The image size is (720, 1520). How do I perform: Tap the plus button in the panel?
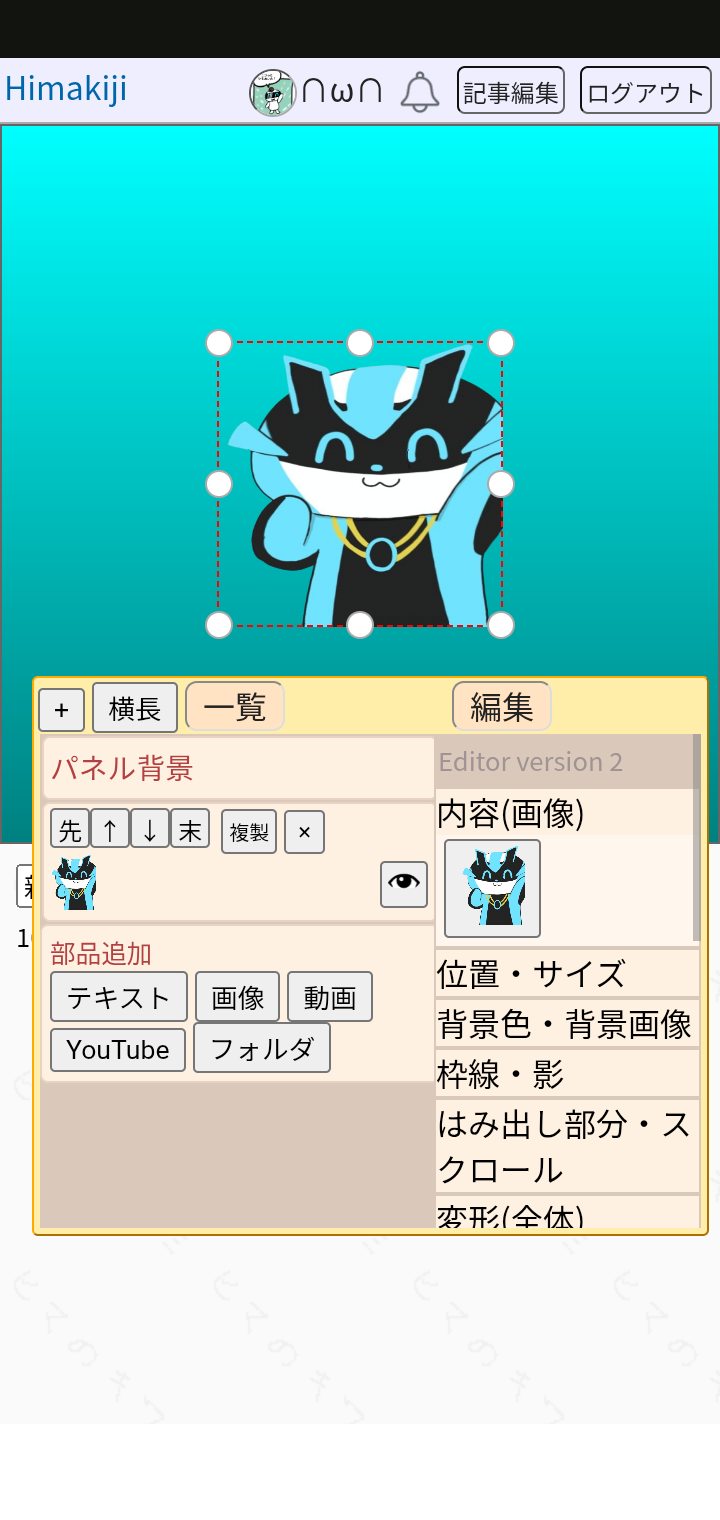tap(62, 710)
